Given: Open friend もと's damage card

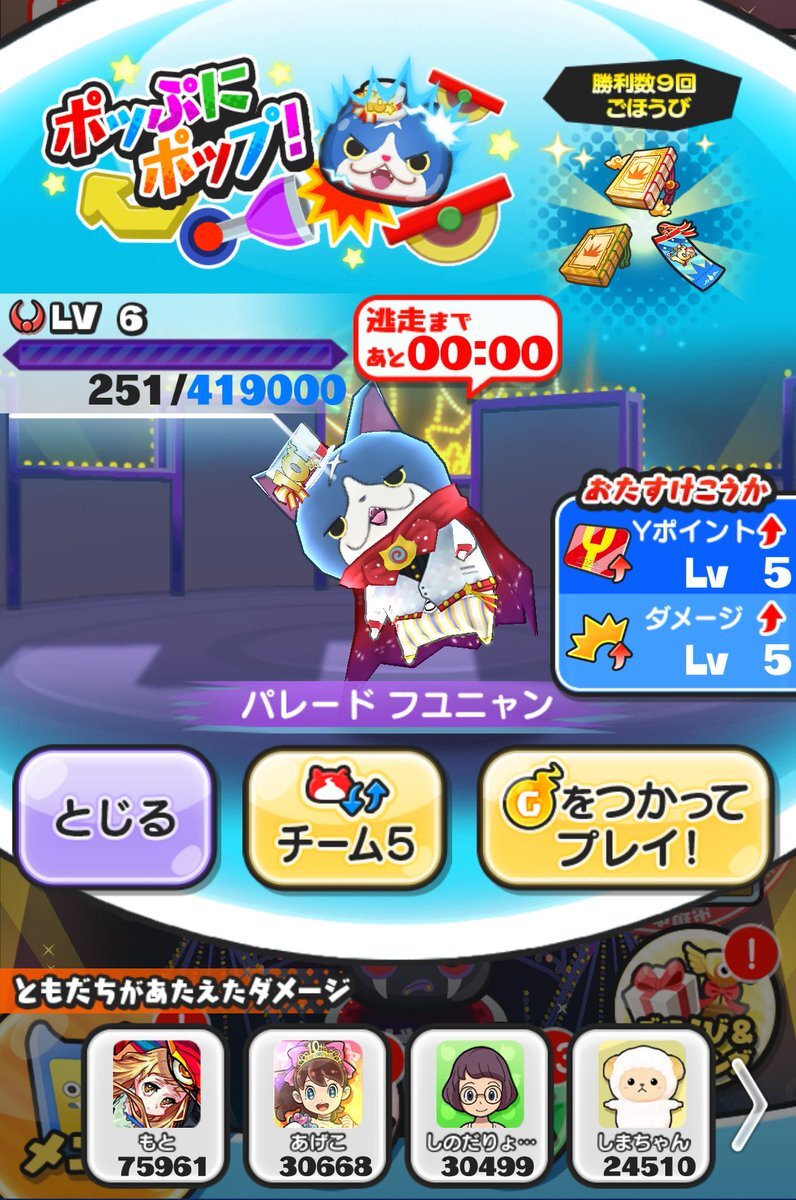Looking at the screenshot, I should (x=158, y=1104).
